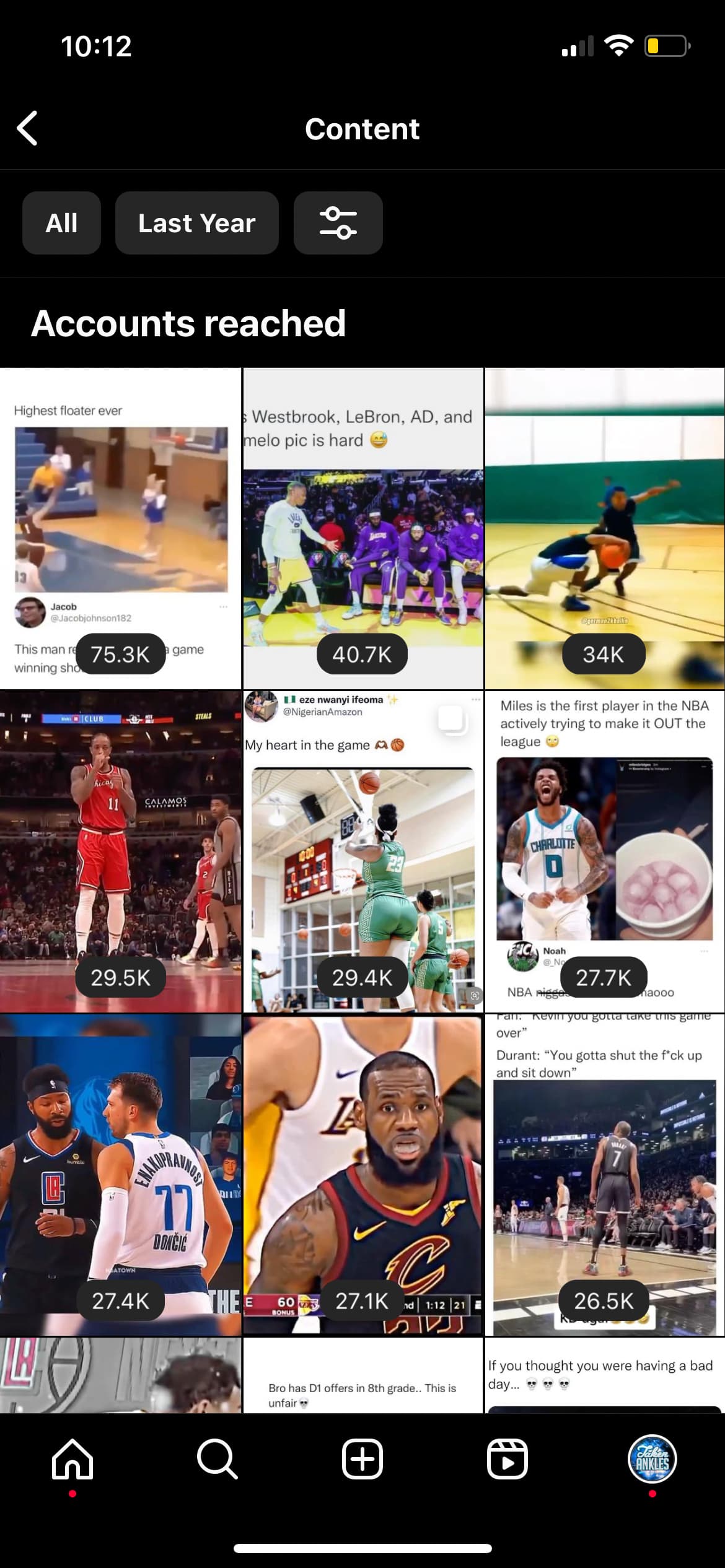This screenshot has height=1568, width=725.
Task: Open the Miles post with 27.7K reach
Action: coord(605,852)
